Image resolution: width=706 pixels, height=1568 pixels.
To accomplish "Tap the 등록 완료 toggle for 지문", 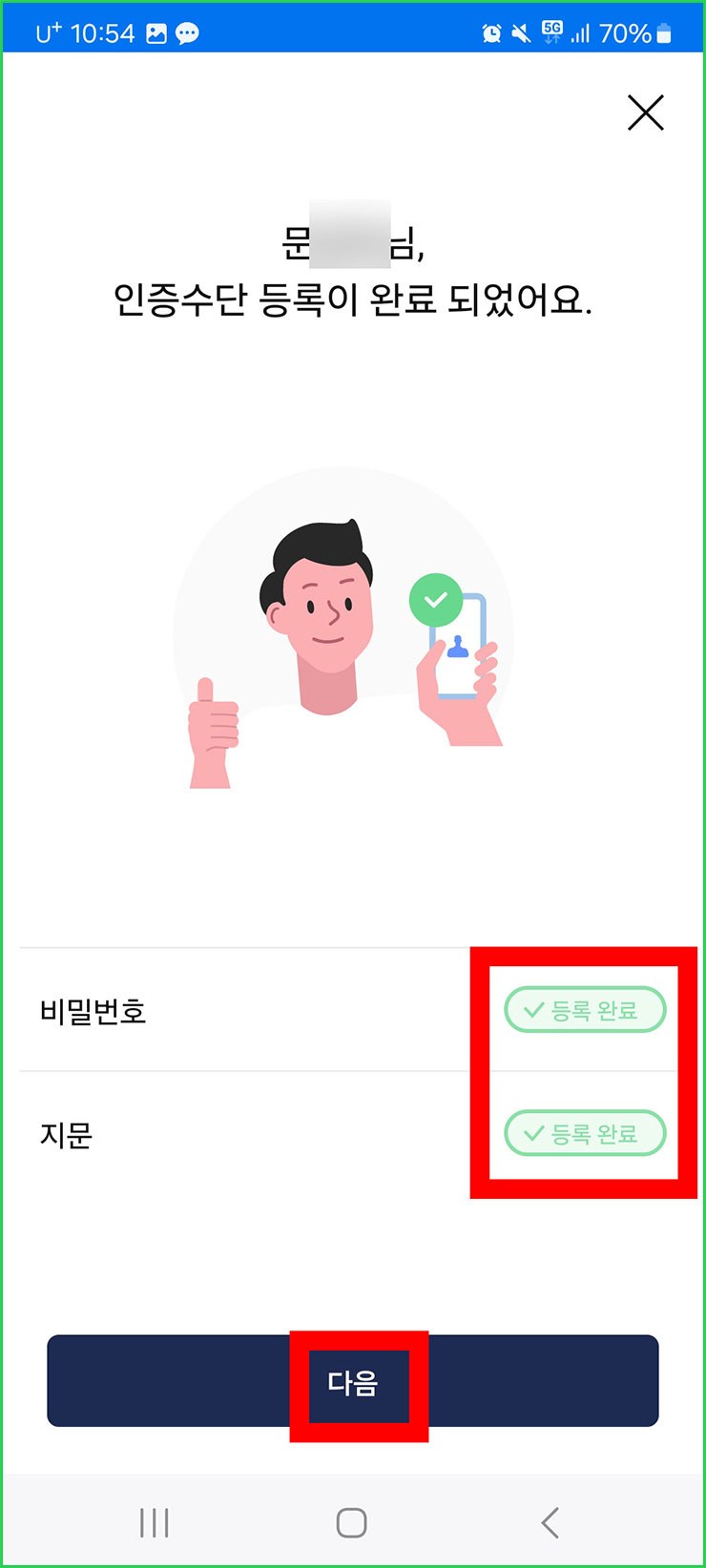I will pos(585,1133).
